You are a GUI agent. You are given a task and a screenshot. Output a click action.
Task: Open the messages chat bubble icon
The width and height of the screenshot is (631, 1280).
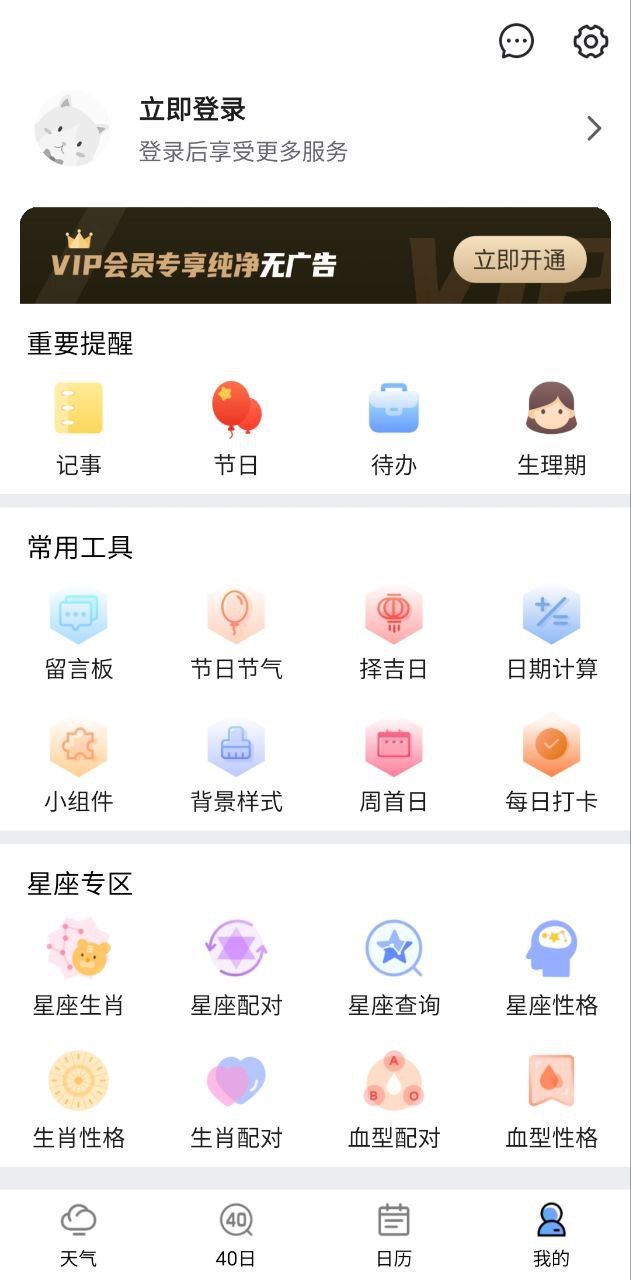[516, 41]
